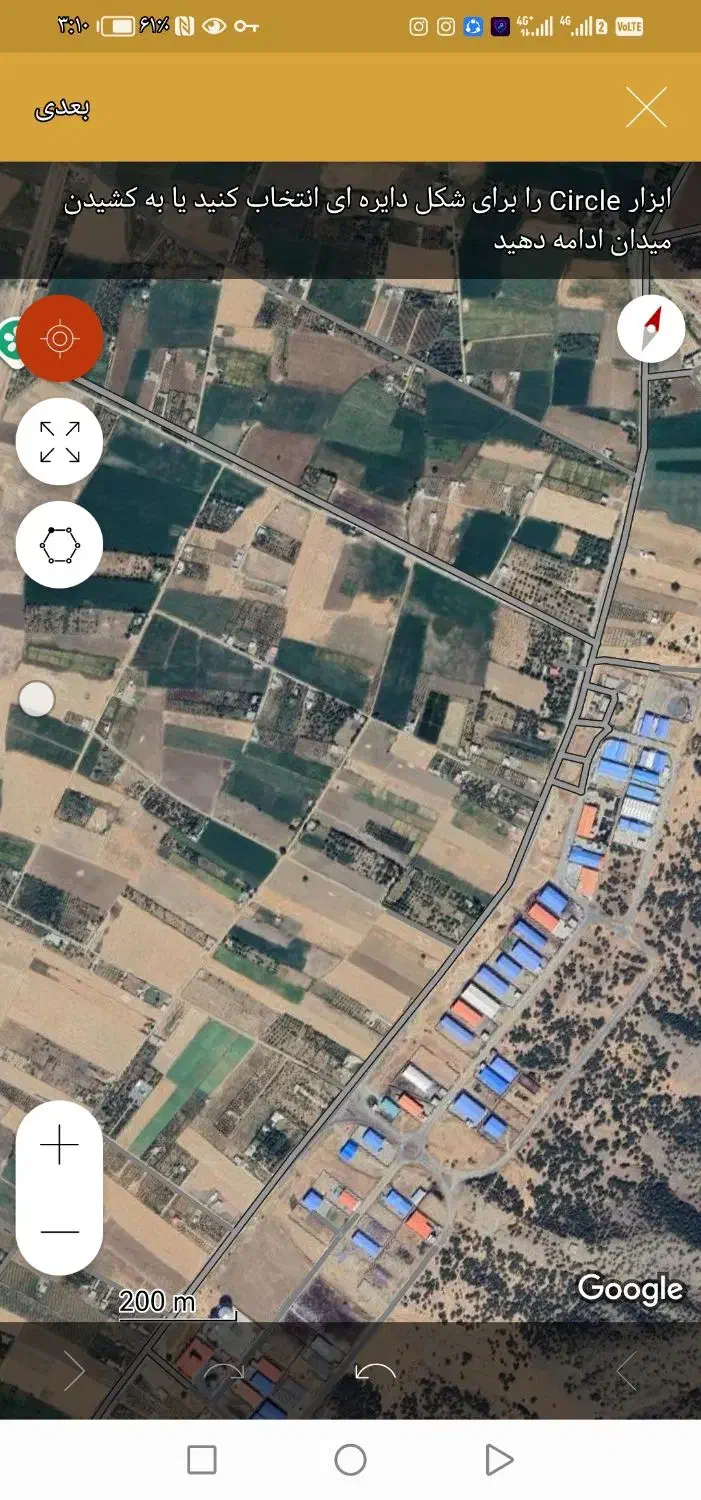Tap the left-pointing chevron in bottom bar
This screenshot has height=1500, width=701.
626,1371
